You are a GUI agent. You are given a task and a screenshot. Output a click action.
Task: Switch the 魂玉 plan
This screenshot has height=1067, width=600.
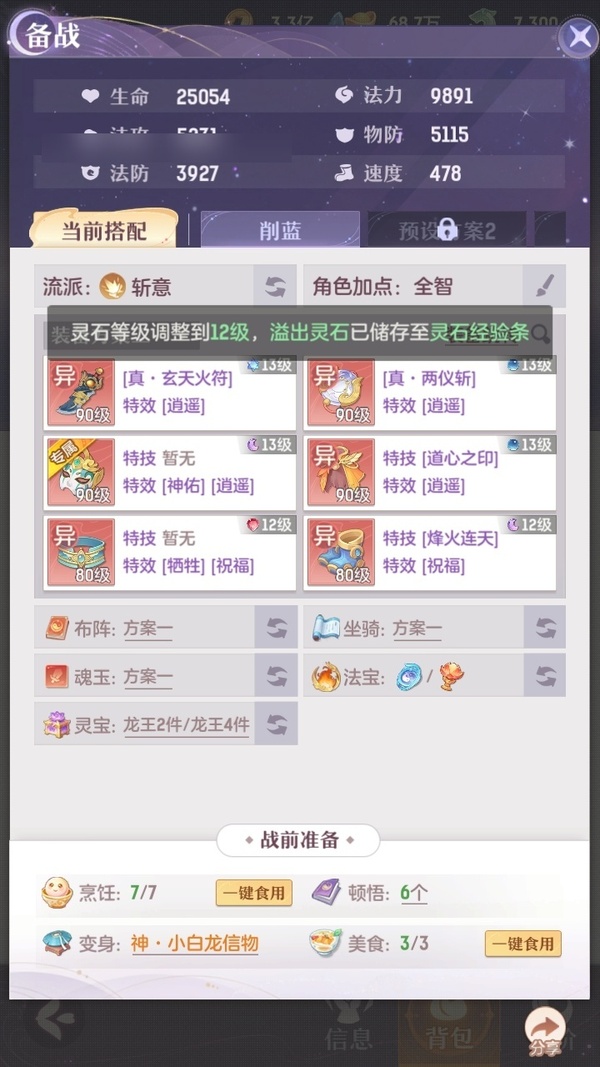pos(276,676)
